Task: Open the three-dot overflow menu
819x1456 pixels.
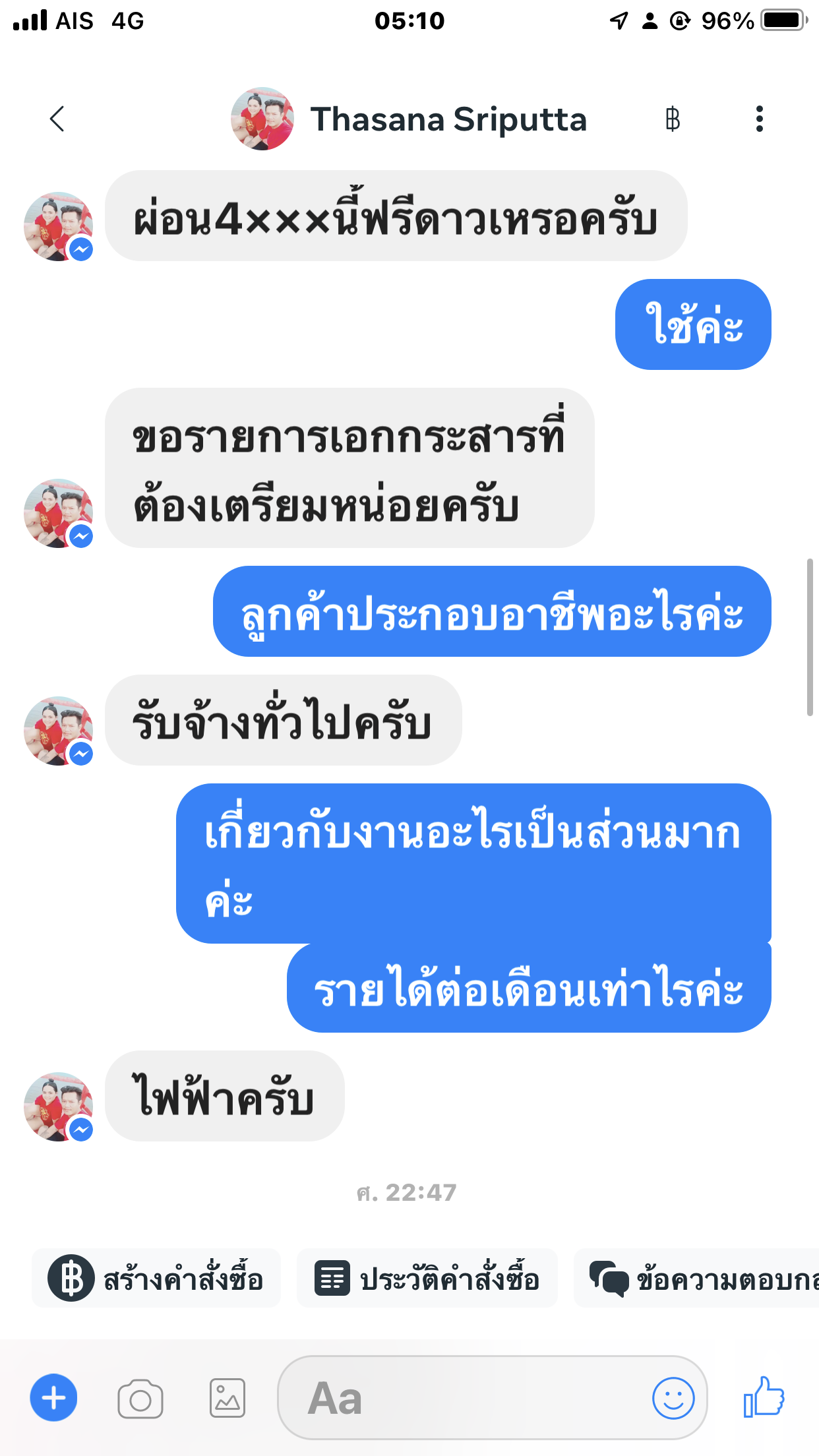Action: click(x=760, y=119)
